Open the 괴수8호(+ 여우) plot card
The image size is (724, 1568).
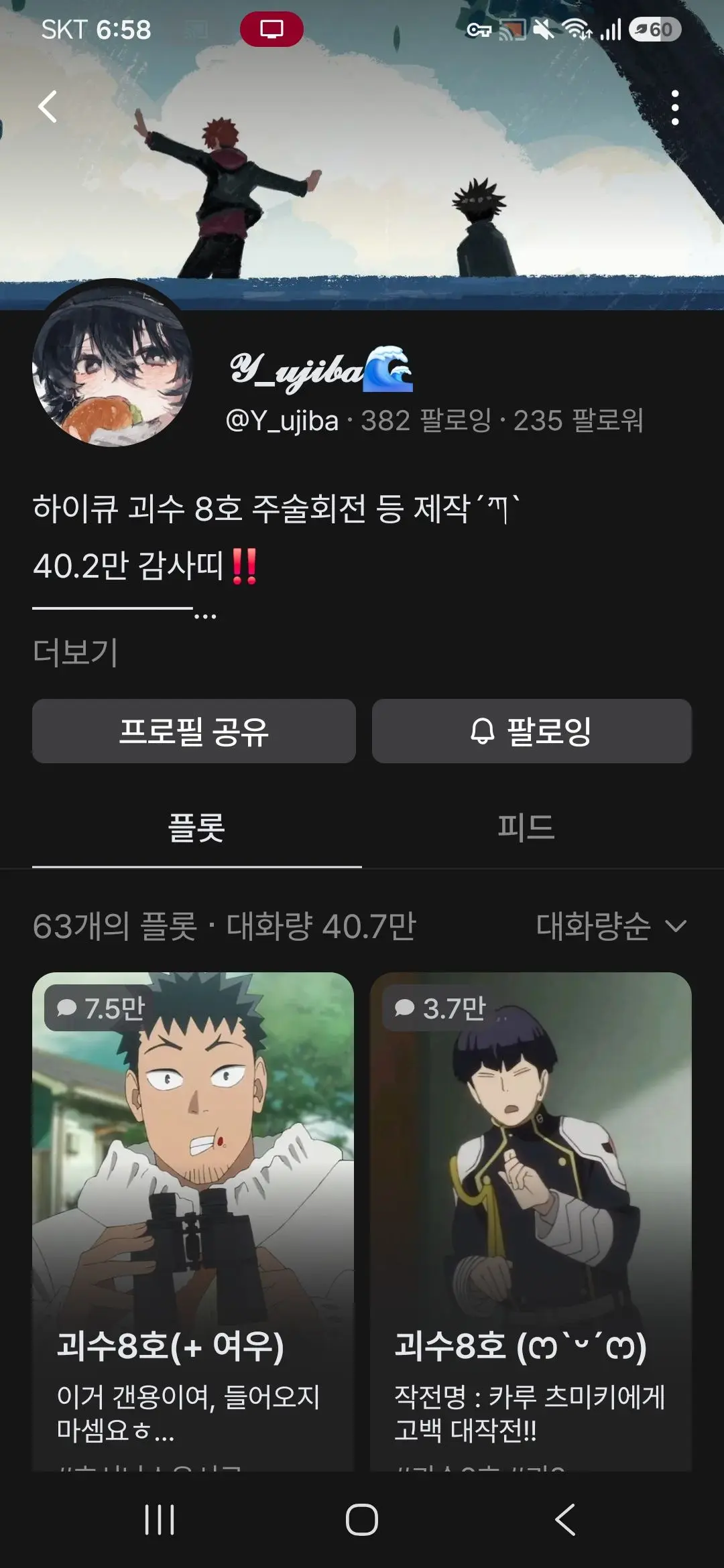[x=193, y=1221]
